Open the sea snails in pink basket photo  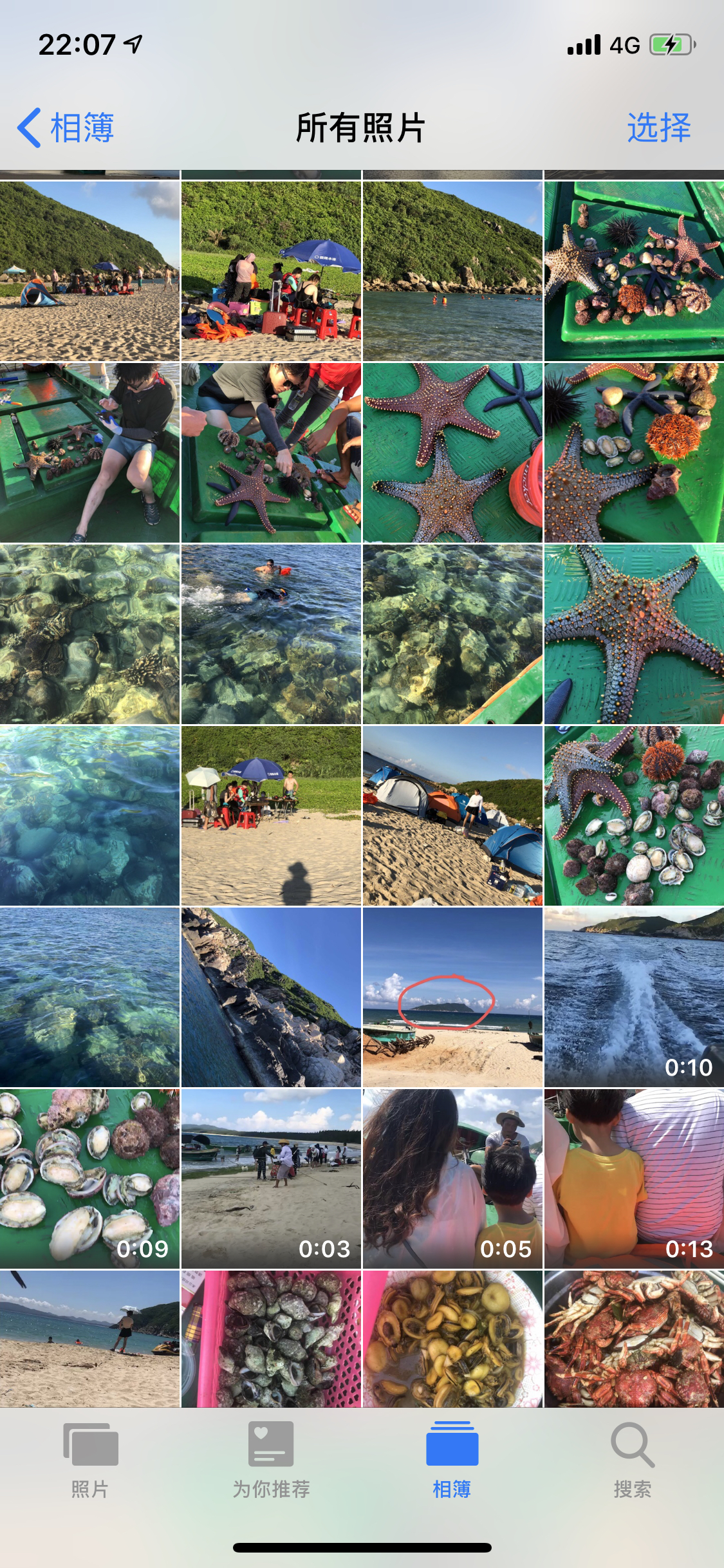[271, 1339]
